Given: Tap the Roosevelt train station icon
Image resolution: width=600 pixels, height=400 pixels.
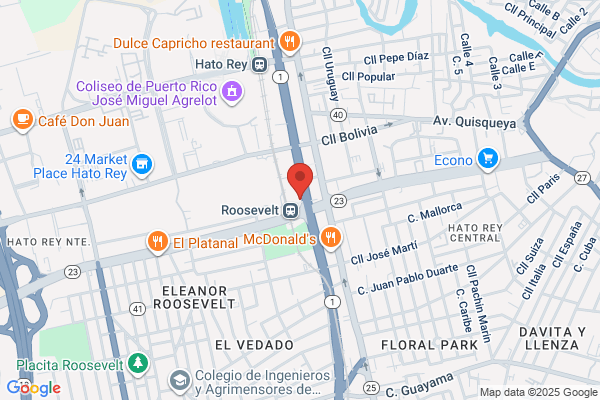Looking at the screenshot, I should [x=290, y=210].
